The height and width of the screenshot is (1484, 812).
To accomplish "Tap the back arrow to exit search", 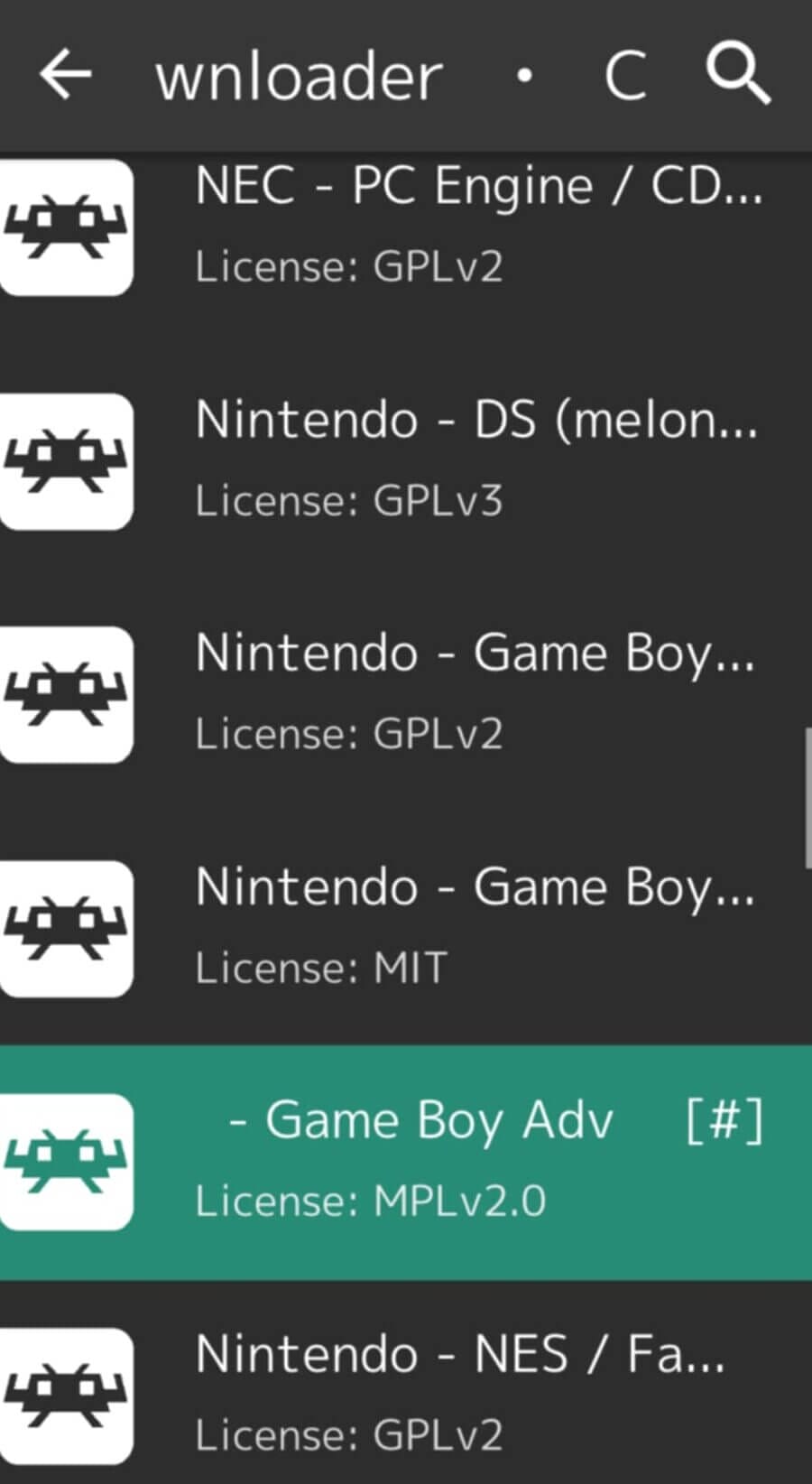I will pos(63,75).
